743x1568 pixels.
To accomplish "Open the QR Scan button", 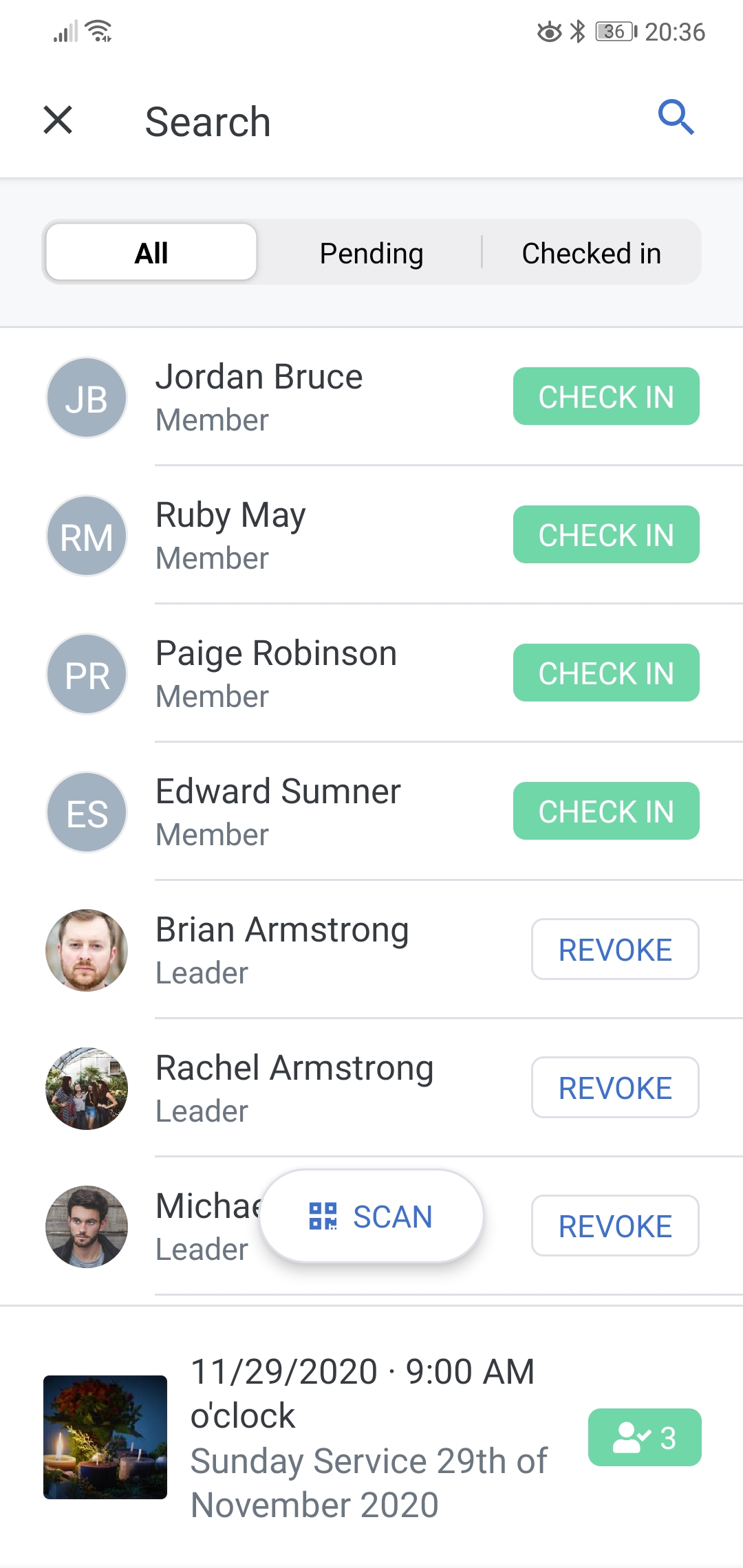I will click(371, 1217).
